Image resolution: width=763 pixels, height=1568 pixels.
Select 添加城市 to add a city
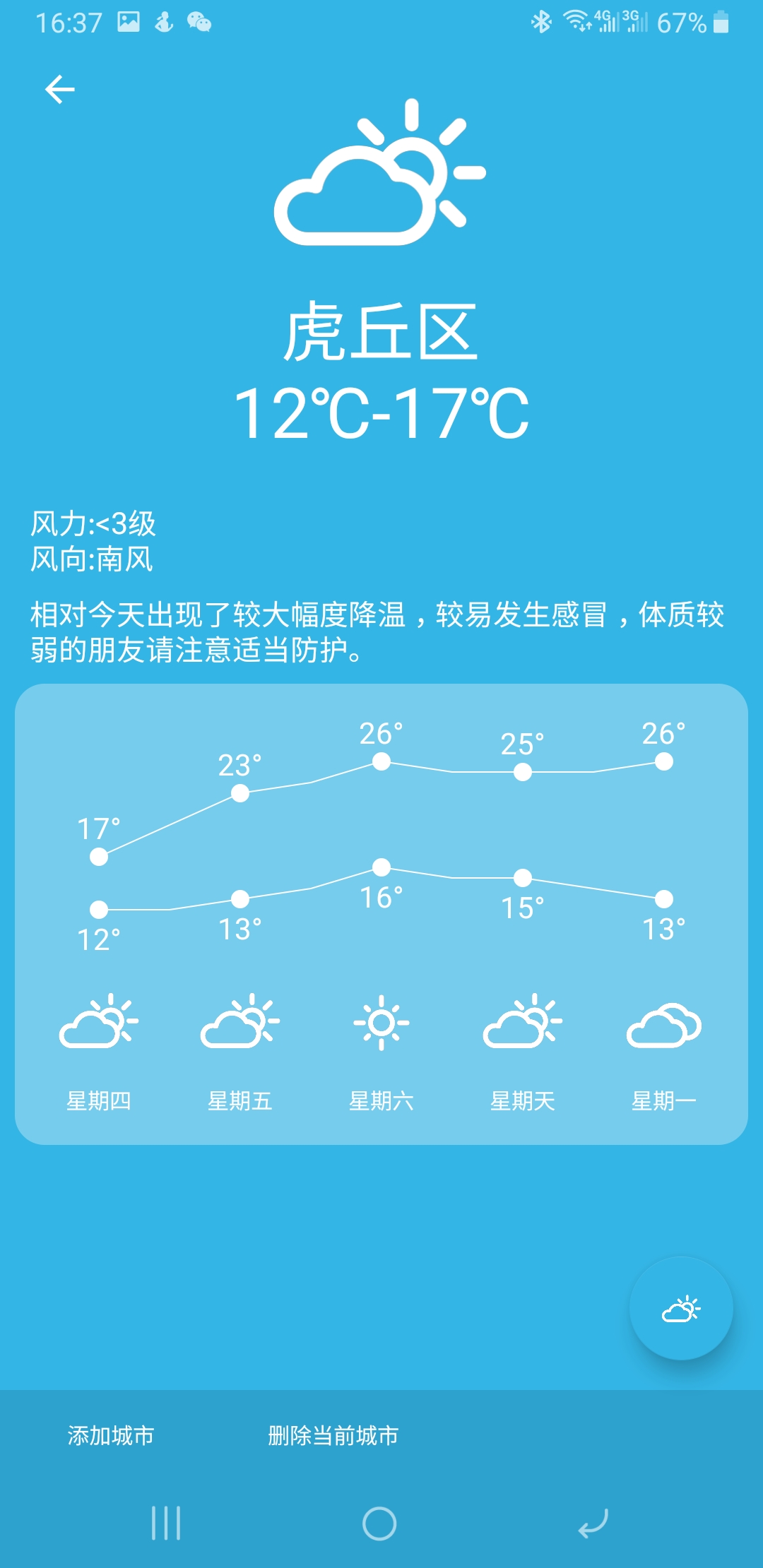111,1436
